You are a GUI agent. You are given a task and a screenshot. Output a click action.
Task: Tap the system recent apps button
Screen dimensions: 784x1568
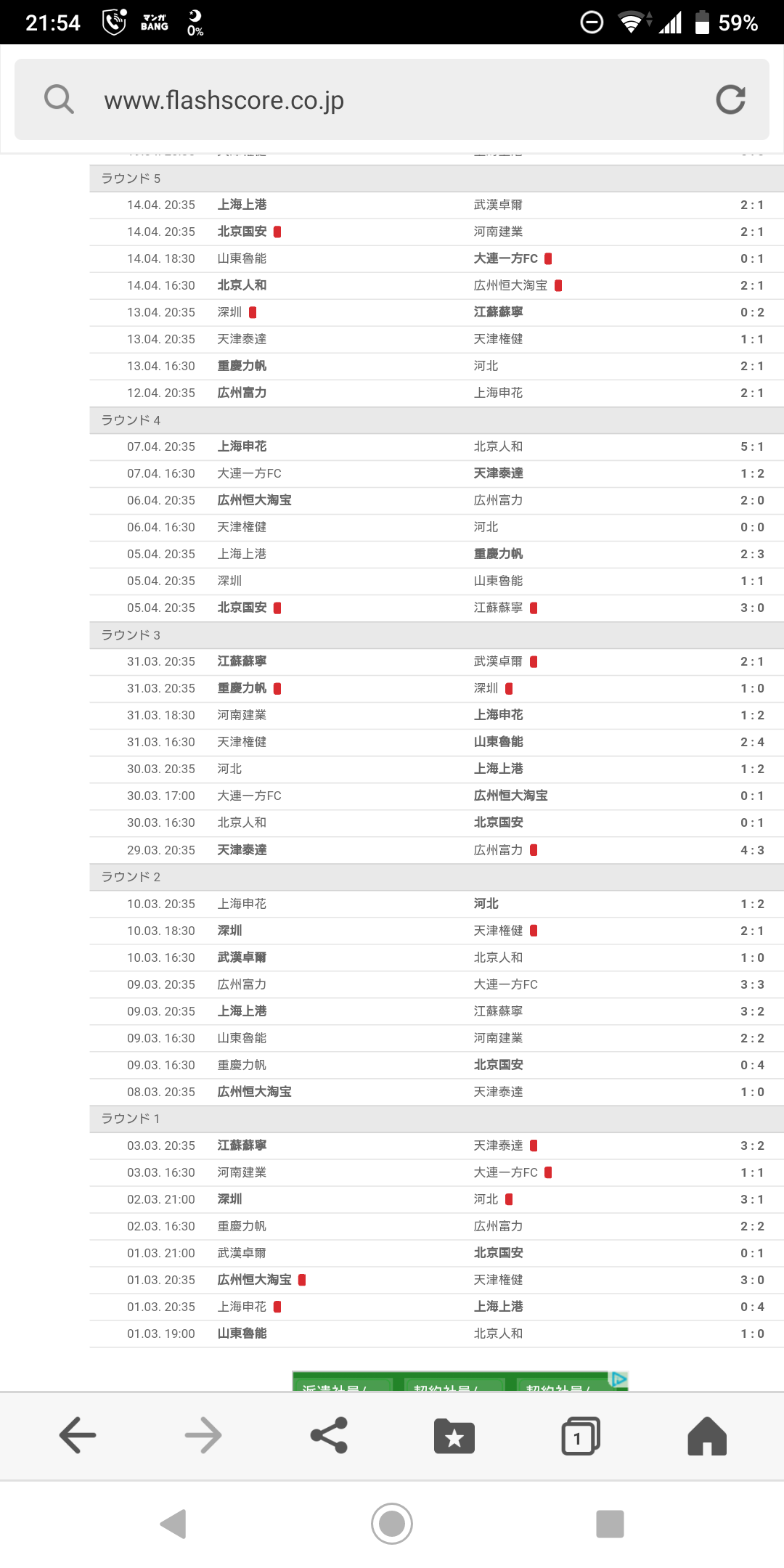(610, 1524)
